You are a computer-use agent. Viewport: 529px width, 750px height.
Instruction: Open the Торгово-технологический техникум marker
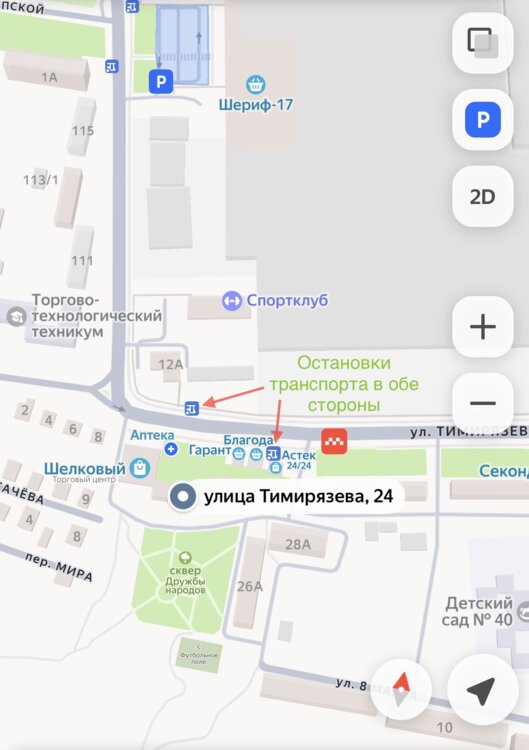point(17,317)
